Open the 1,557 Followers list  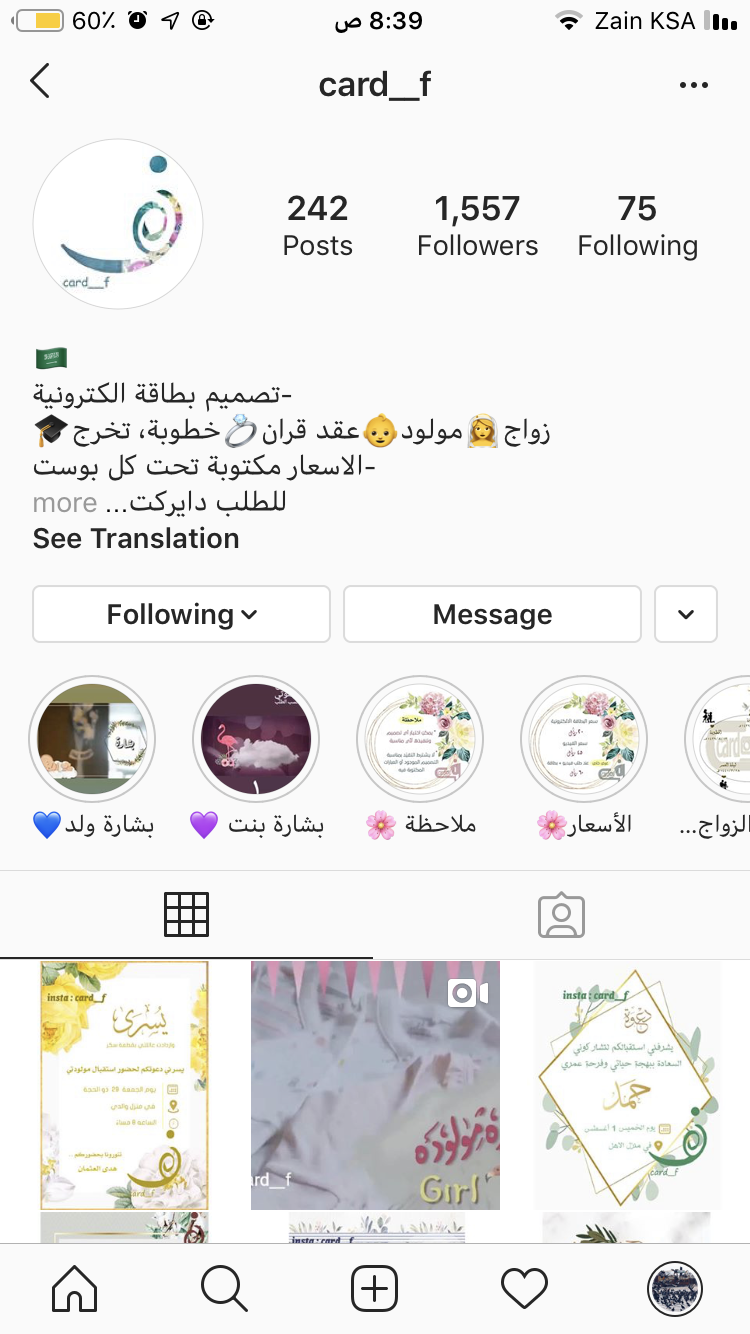click(x=477, y=226)
